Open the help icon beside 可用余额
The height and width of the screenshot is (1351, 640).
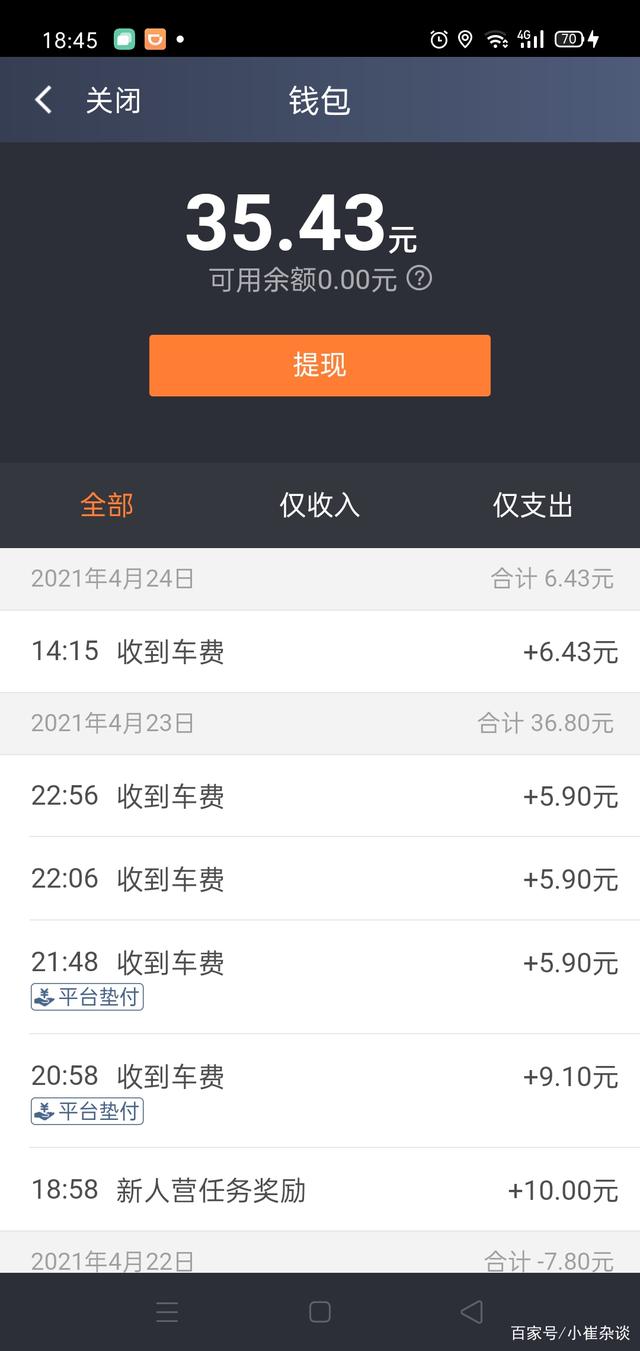coord(420,278)
